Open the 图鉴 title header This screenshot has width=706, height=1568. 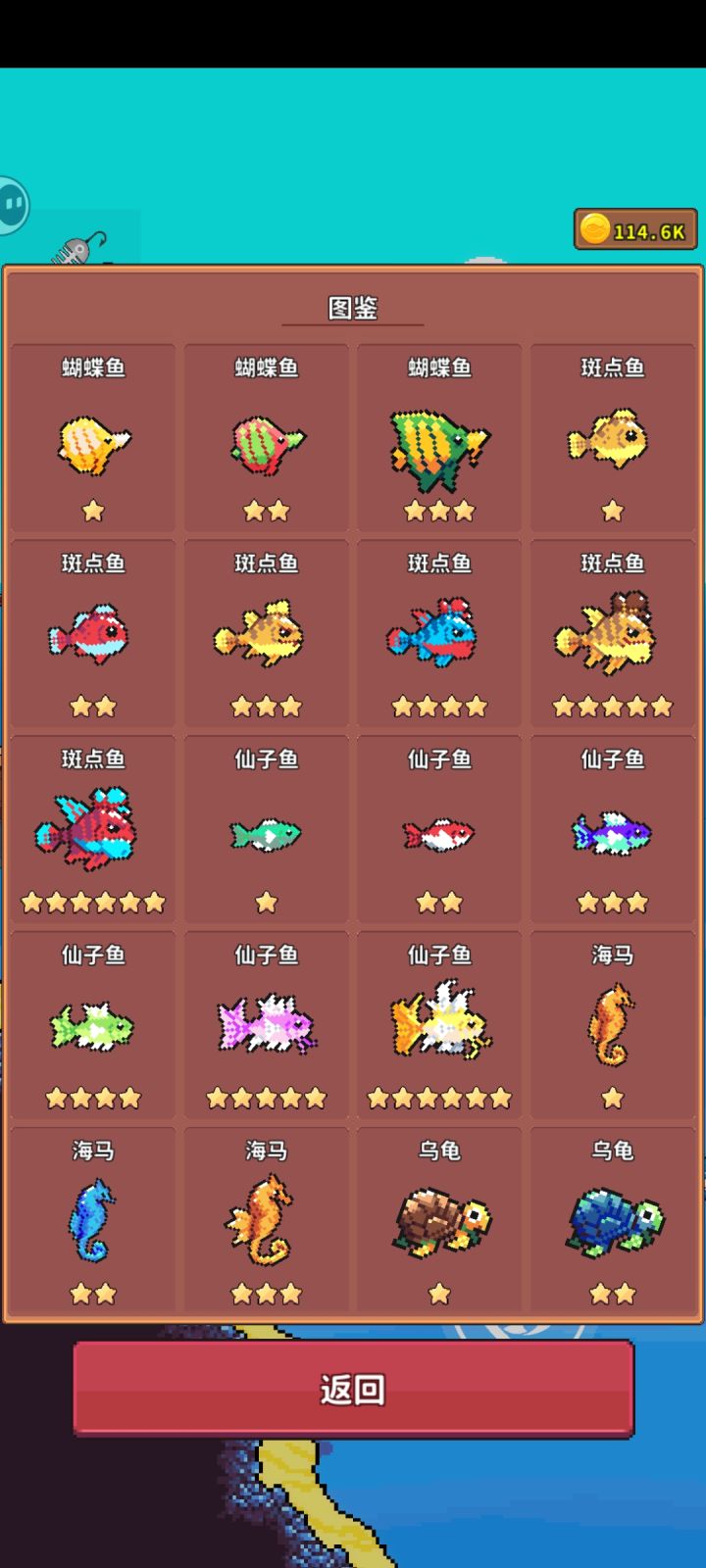point(353,307)
